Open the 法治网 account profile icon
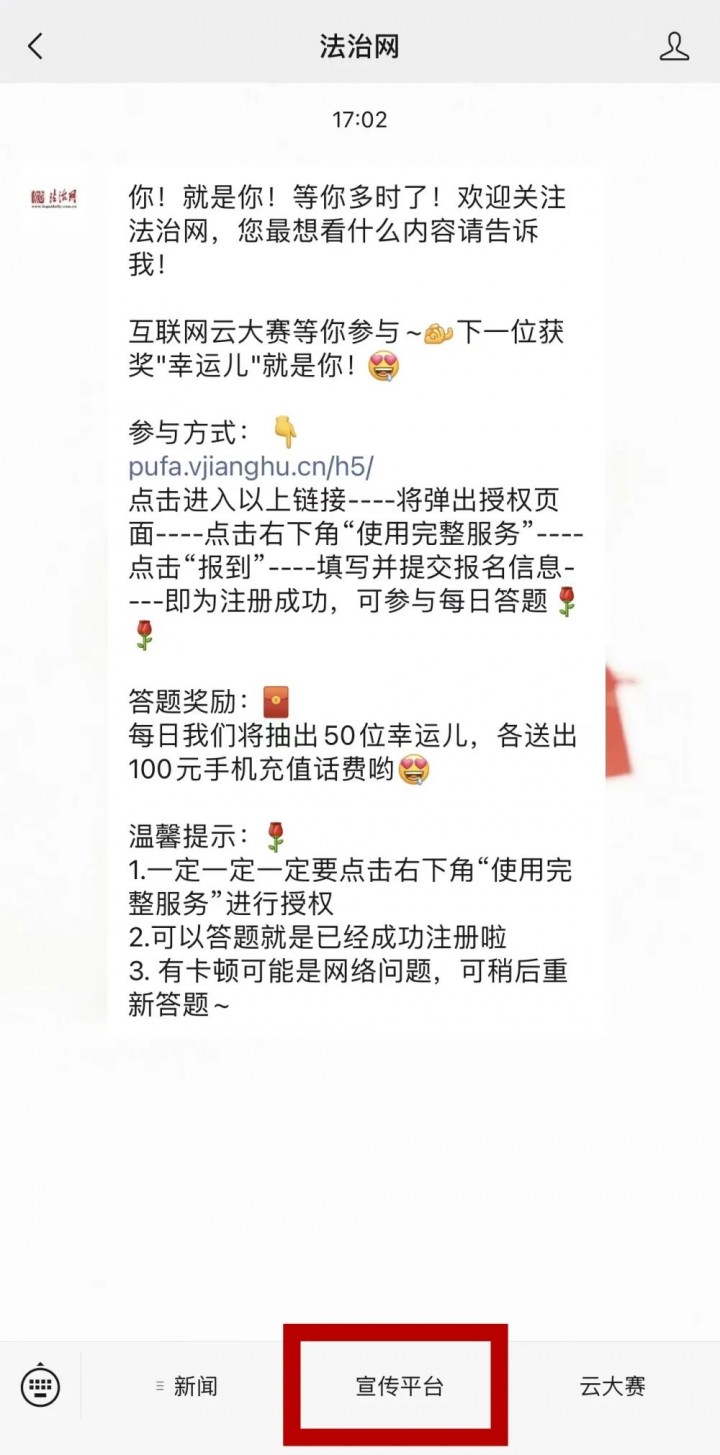 (x=675, y=46)
